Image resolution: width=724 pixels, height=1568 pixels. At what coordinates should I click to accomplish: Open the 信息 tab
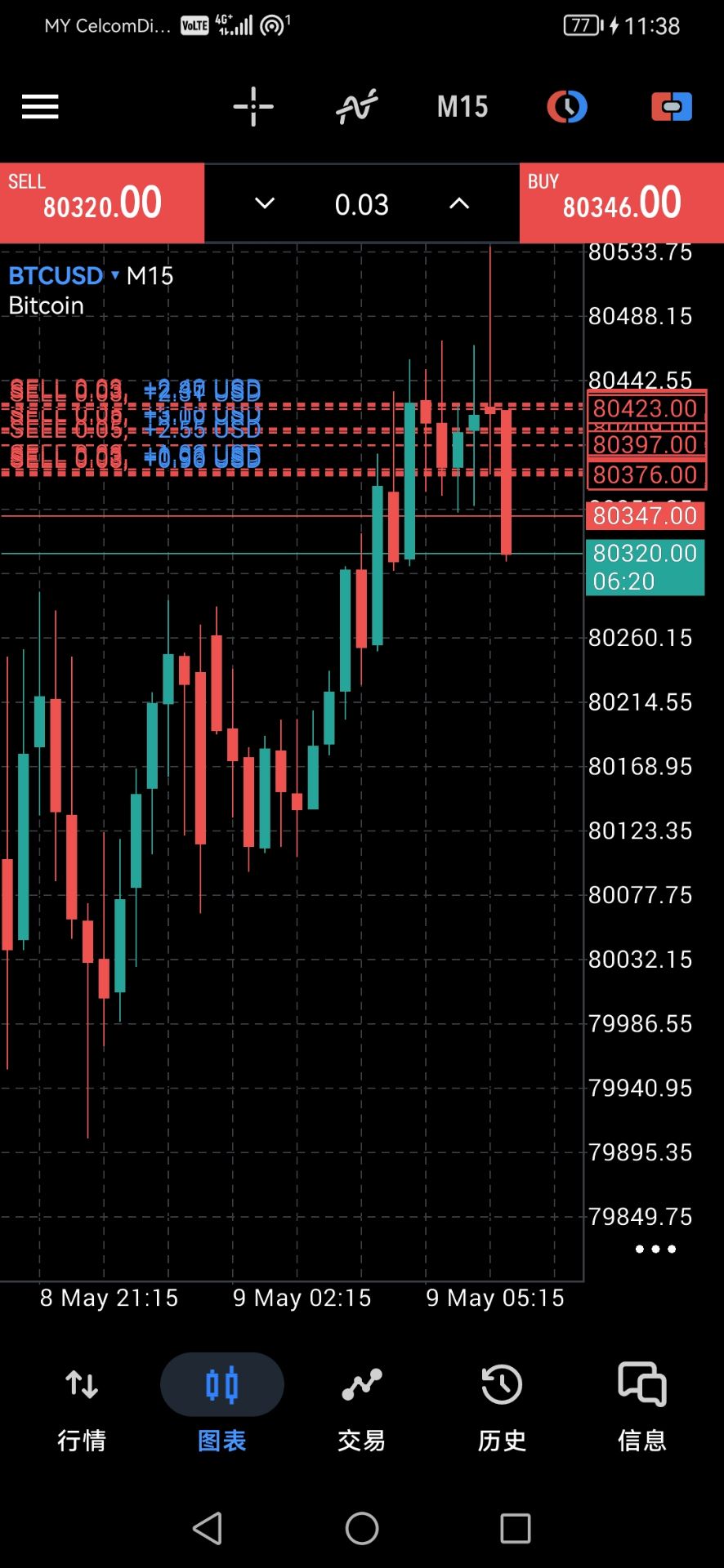642,1410
